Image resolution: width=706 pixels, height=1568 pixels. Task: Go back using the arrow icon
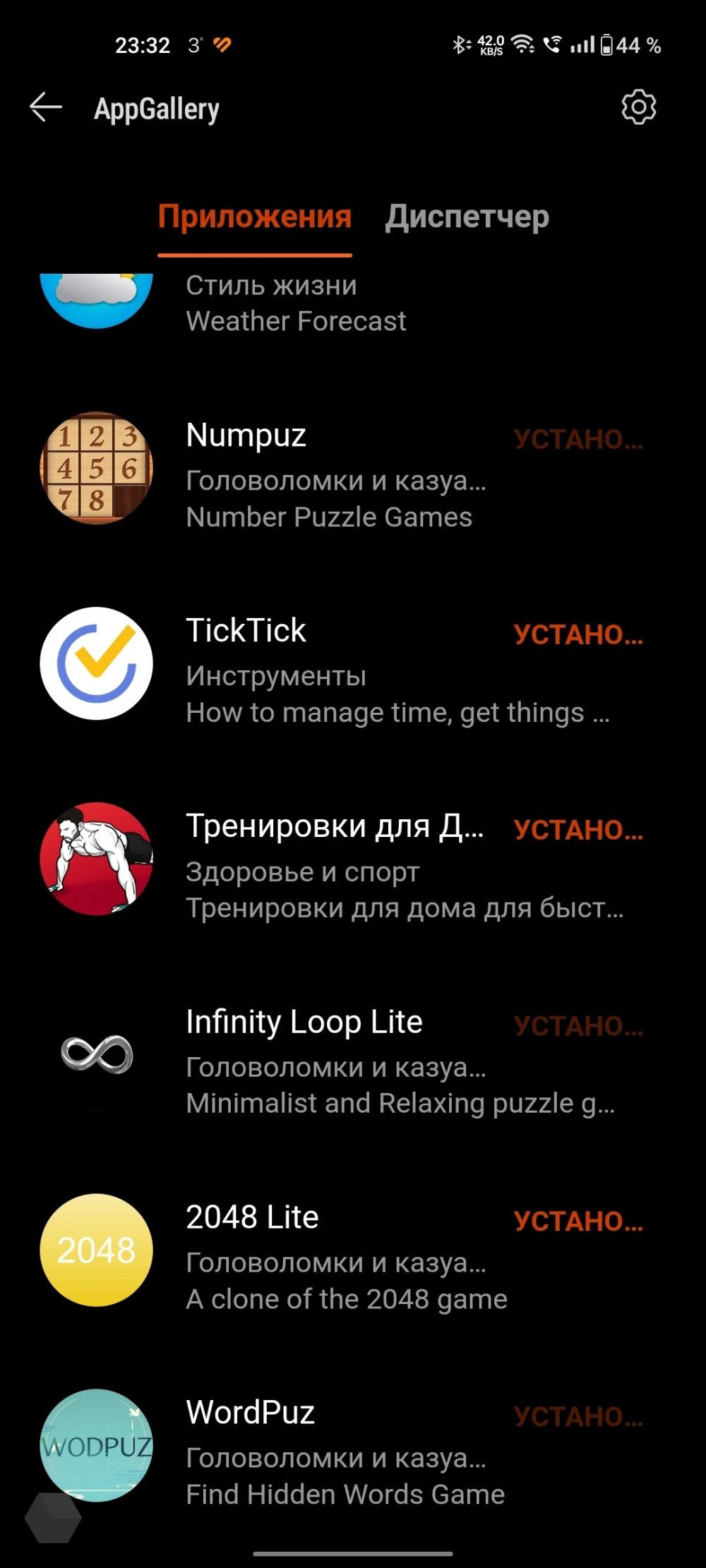click(x=47, y=108)
